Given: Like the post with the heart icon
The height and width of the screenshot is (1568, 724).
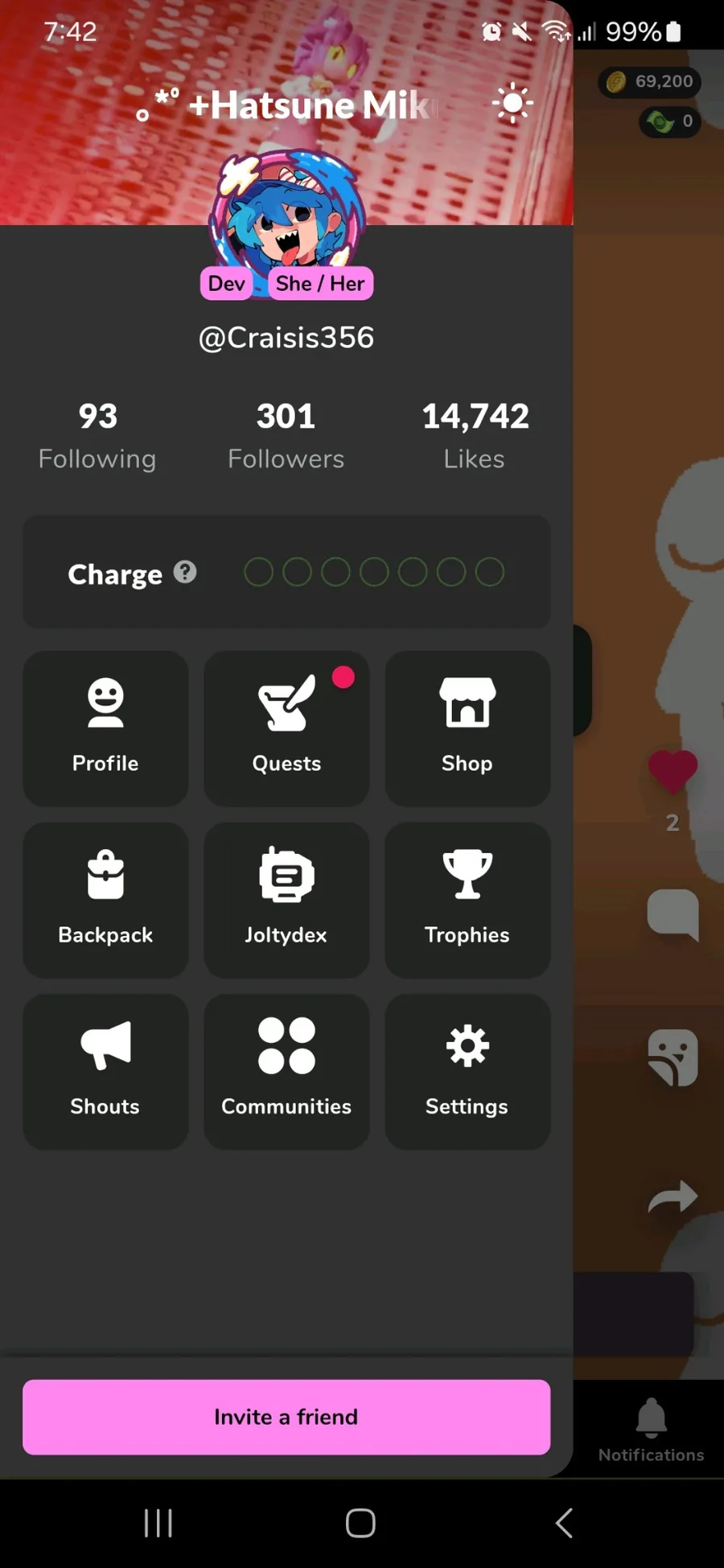Looking at the screenshot, I should 673,772.
